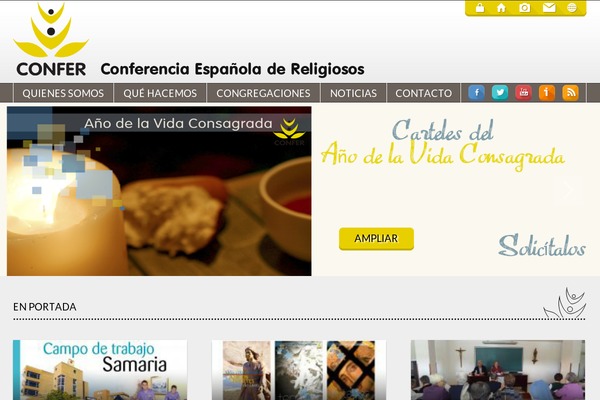Go to home via house icon
600x400 pixels.
(502, 8)
